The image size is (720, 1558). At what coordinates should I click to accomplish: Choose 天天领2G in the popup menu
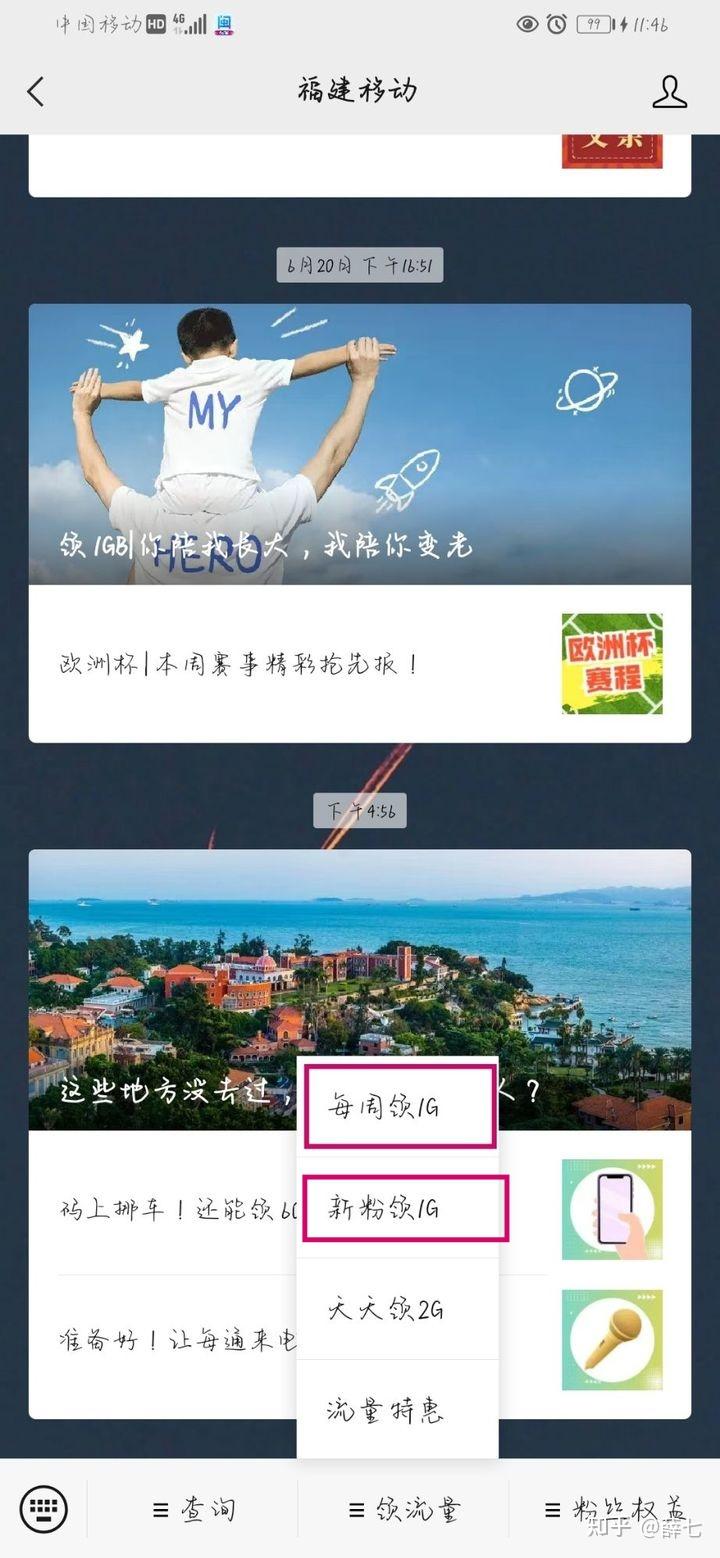click(x=397, y=1309)
